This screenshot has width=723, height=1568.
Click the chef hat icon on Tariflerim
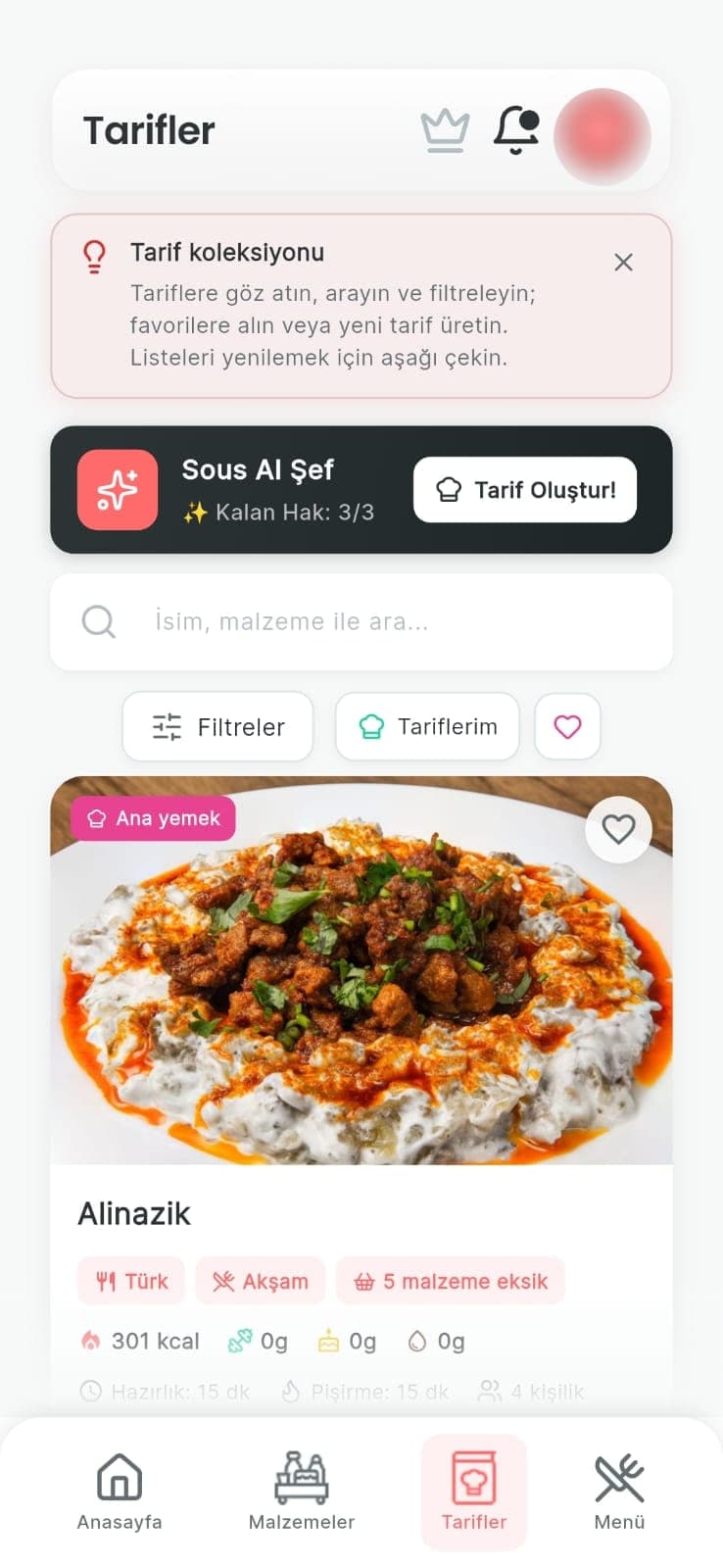tap(371, 726)
